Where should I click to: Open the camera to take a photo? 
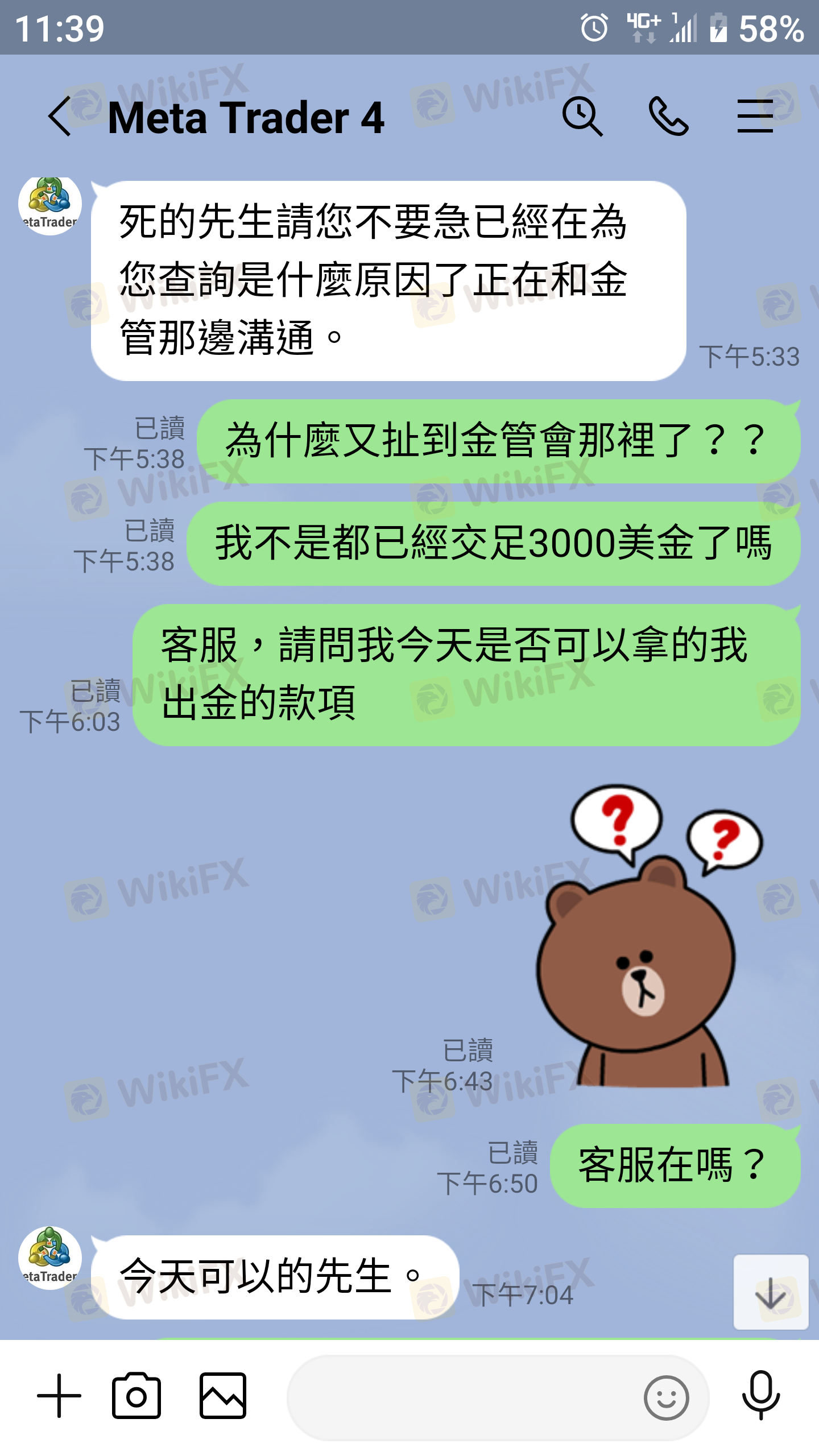[136, 1395]
